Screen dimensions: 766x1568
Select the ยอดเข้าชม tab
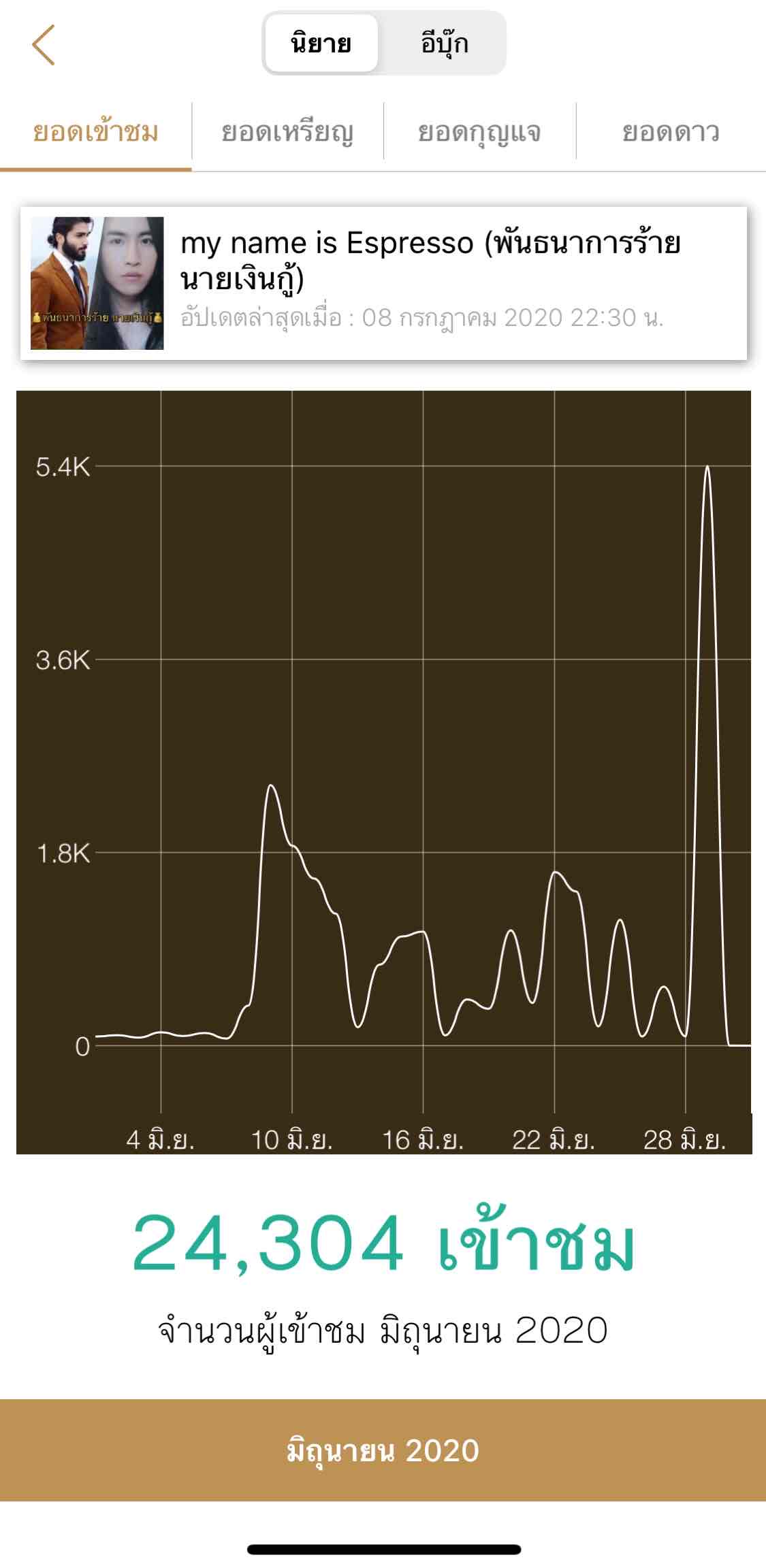pos(96,132)
